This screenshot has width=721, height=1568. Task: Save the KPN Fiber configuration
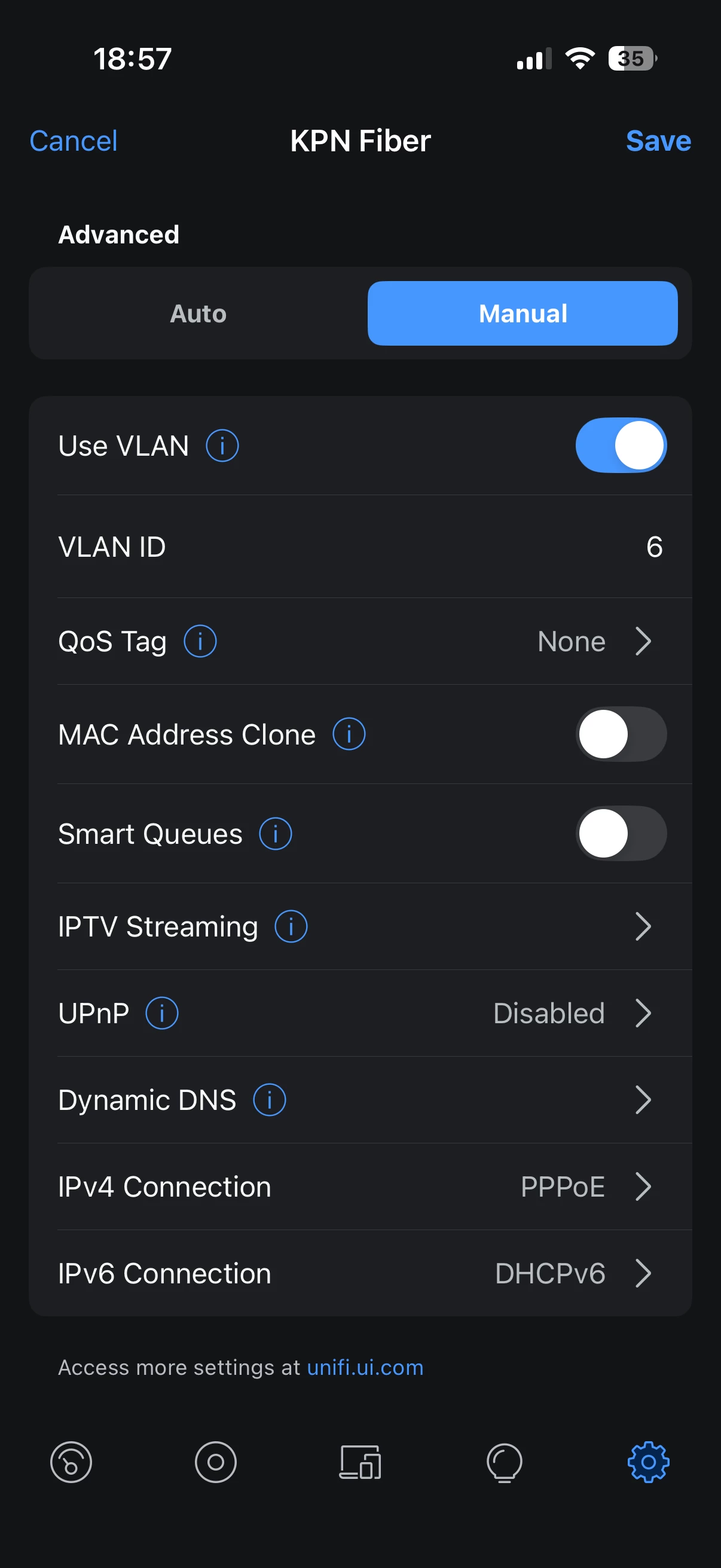(x=658, y=141)
